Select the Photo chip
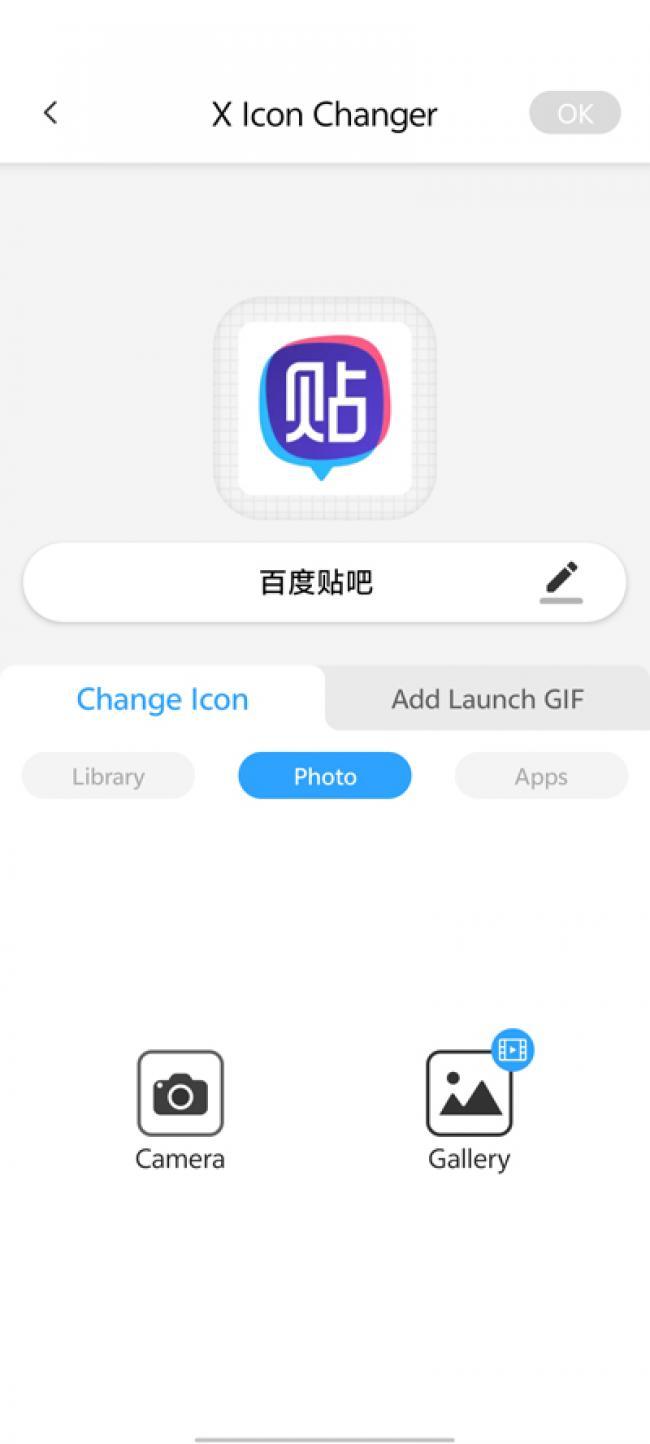The height and width of the screenshot is (1444, 650). (325, 776)
